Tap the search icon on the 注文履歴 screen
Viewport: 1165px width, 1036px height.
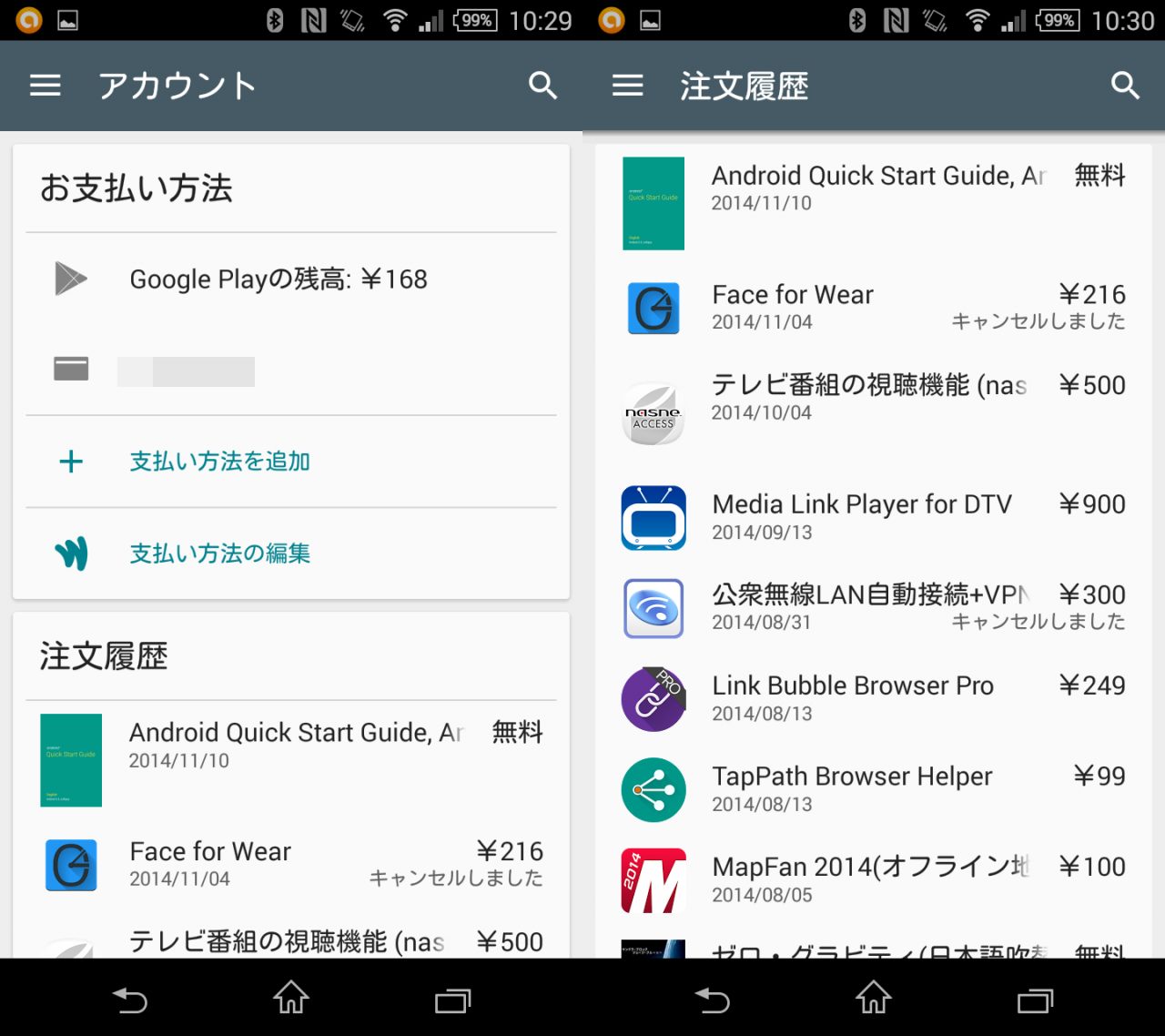pyautogui.click(x=1125, y=86)
